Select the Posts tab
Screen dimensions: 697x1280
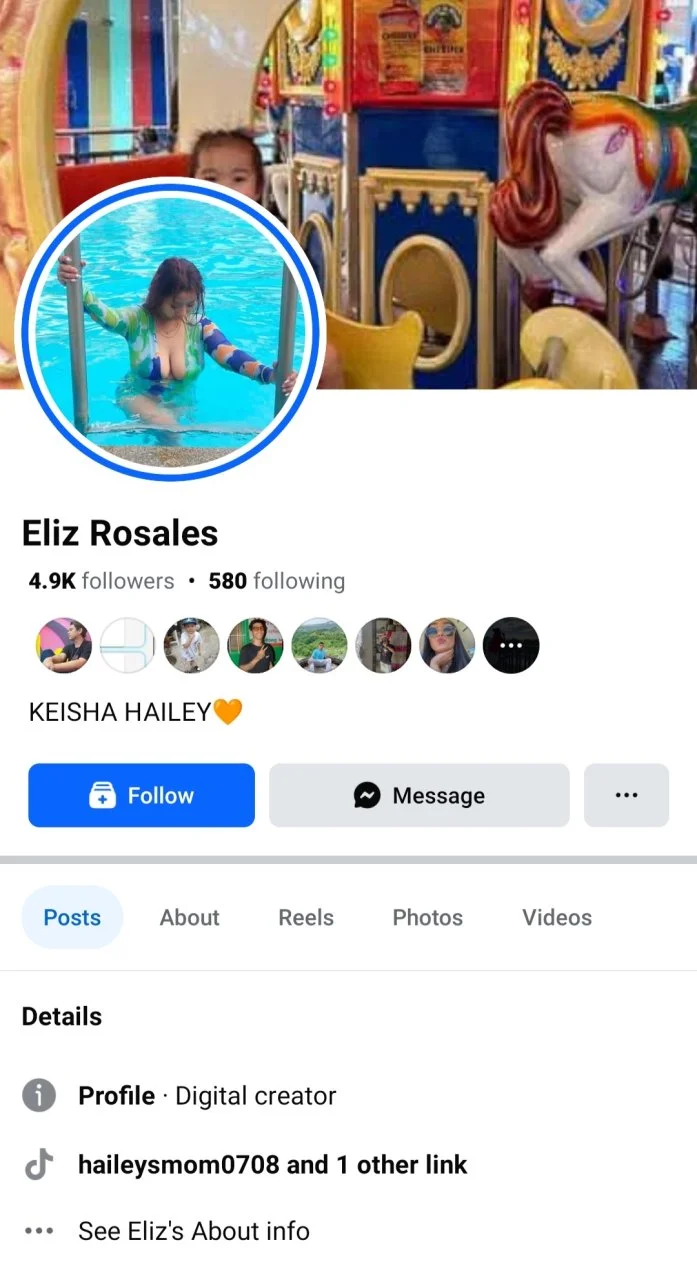72,917
